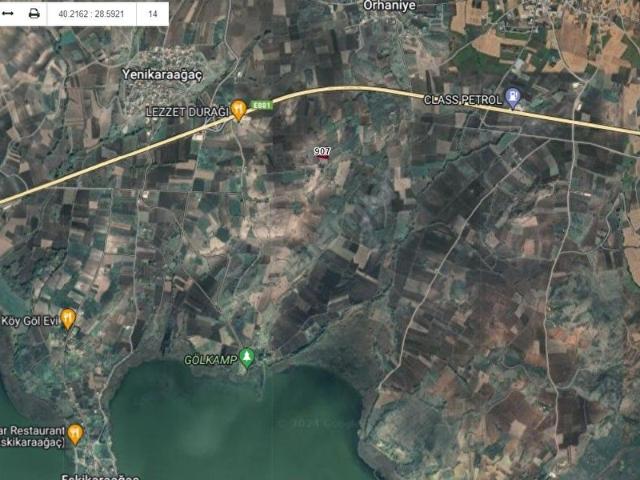Tap the Köy Göl Evi restaurant pin
This screenshot has width=640, height=480.
coord(68,318)
